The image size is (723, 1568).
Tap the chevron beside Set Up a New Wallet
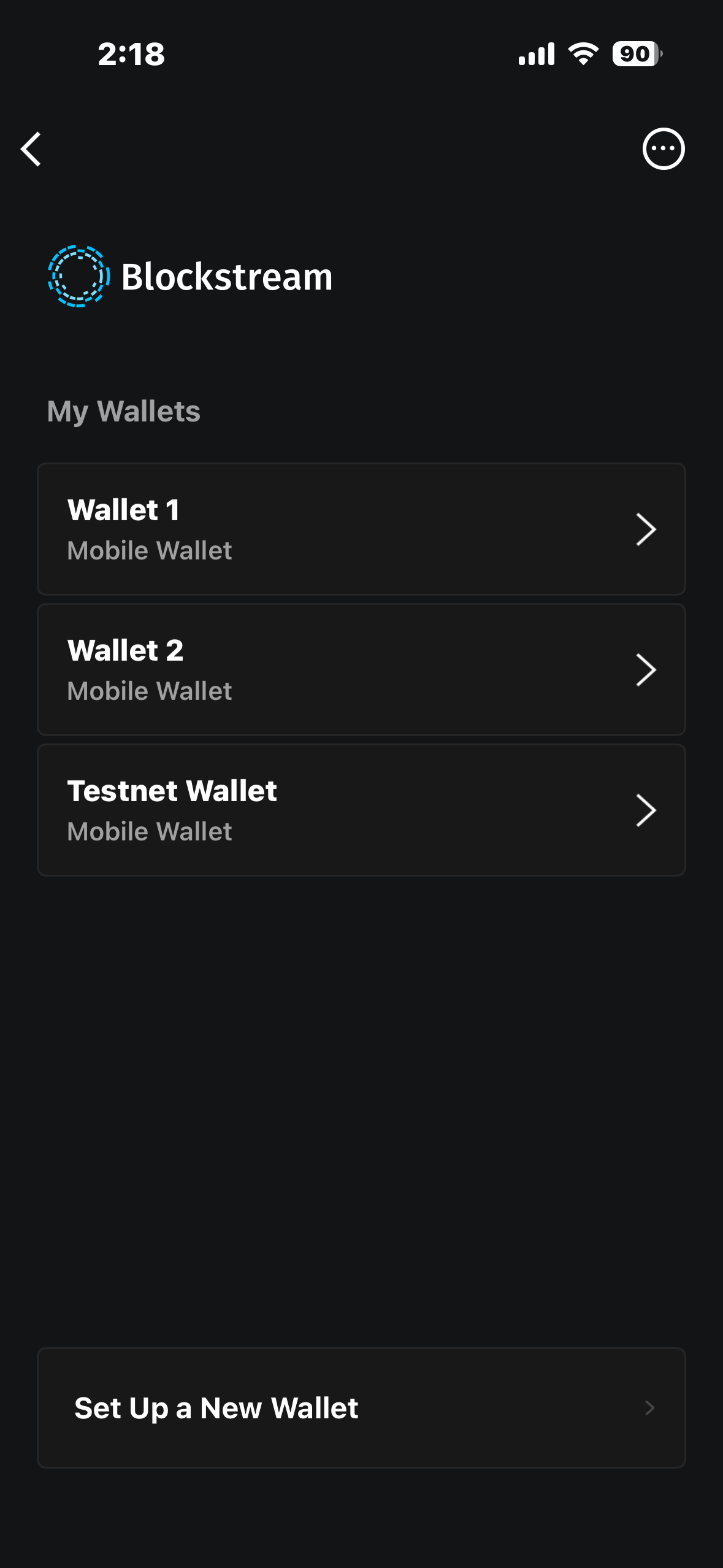point(651,1408)
